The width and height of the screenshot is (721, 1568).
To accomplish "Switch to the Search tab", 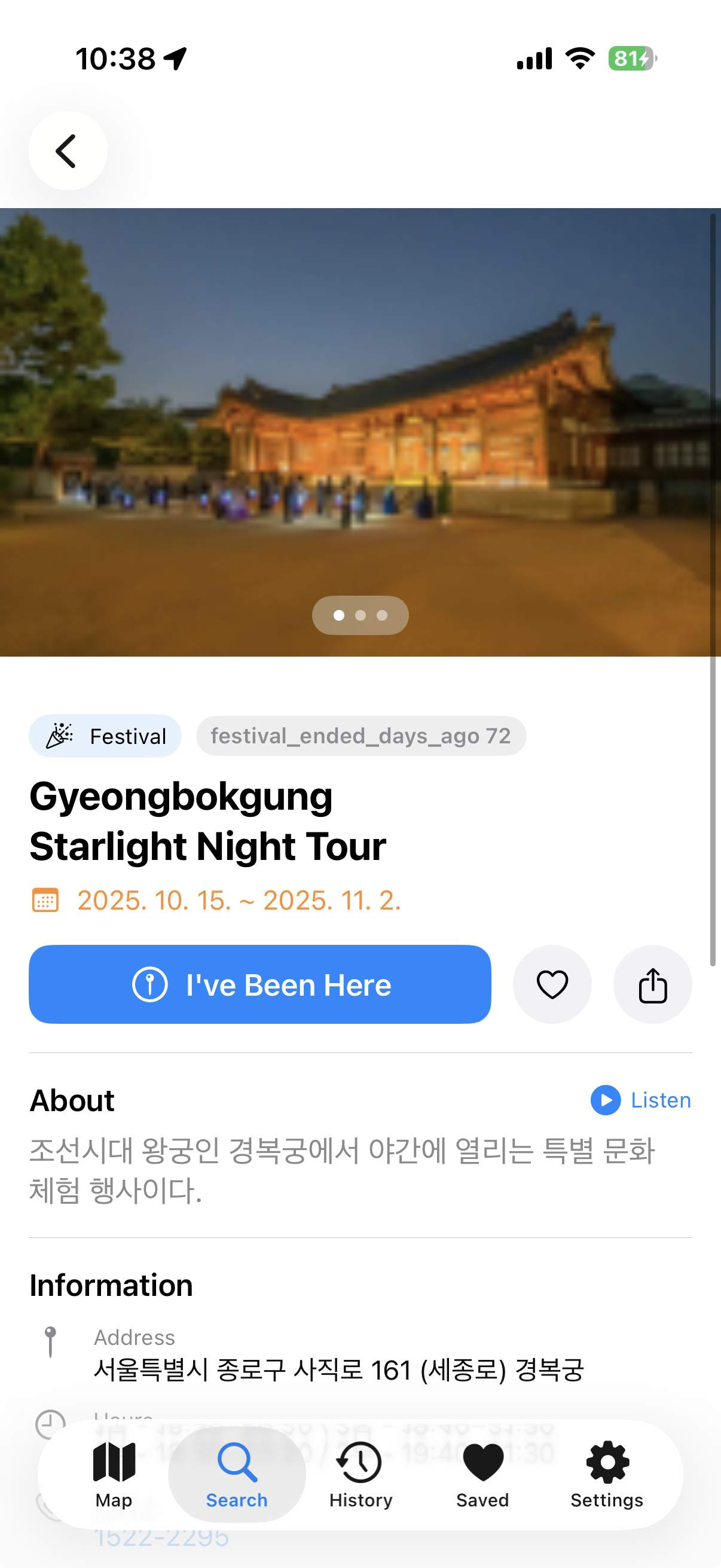I will 237,1474.
